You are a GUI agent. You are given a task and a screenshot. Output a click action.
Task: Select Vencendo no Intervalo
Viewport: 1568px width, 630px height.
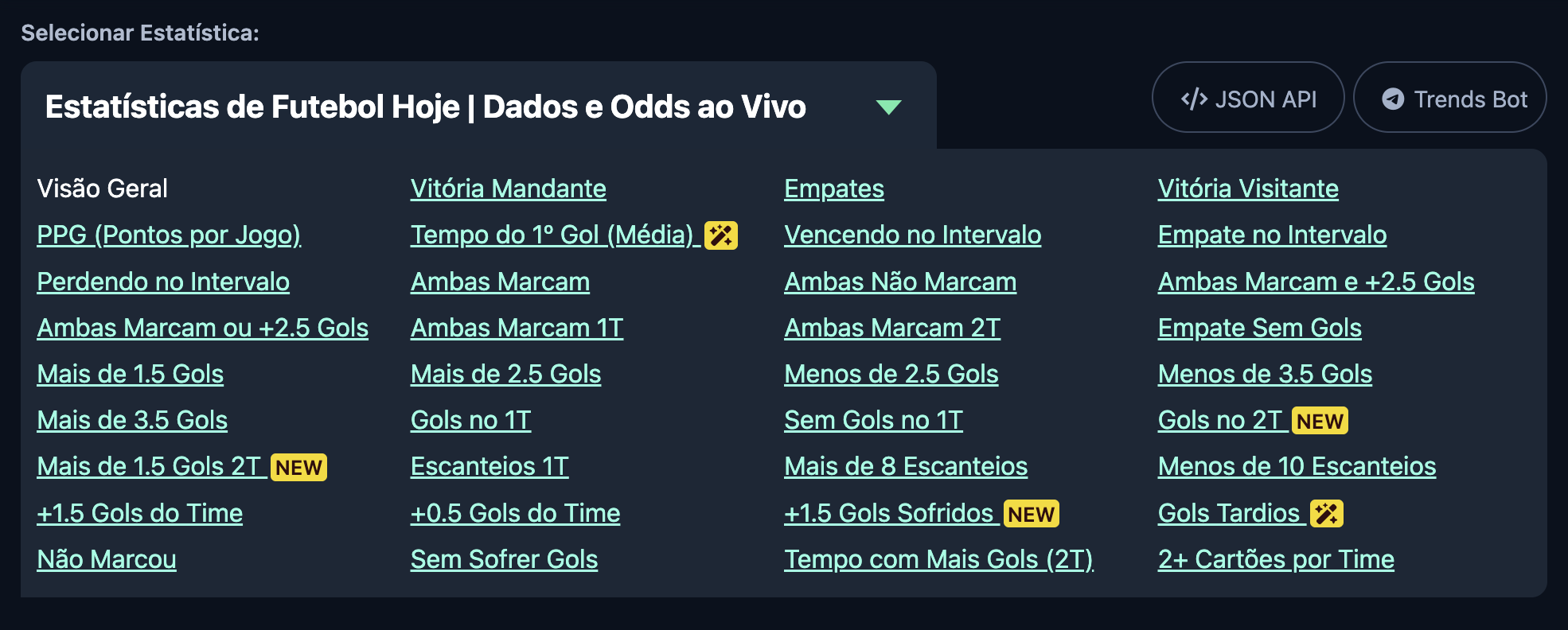[912, 235]
